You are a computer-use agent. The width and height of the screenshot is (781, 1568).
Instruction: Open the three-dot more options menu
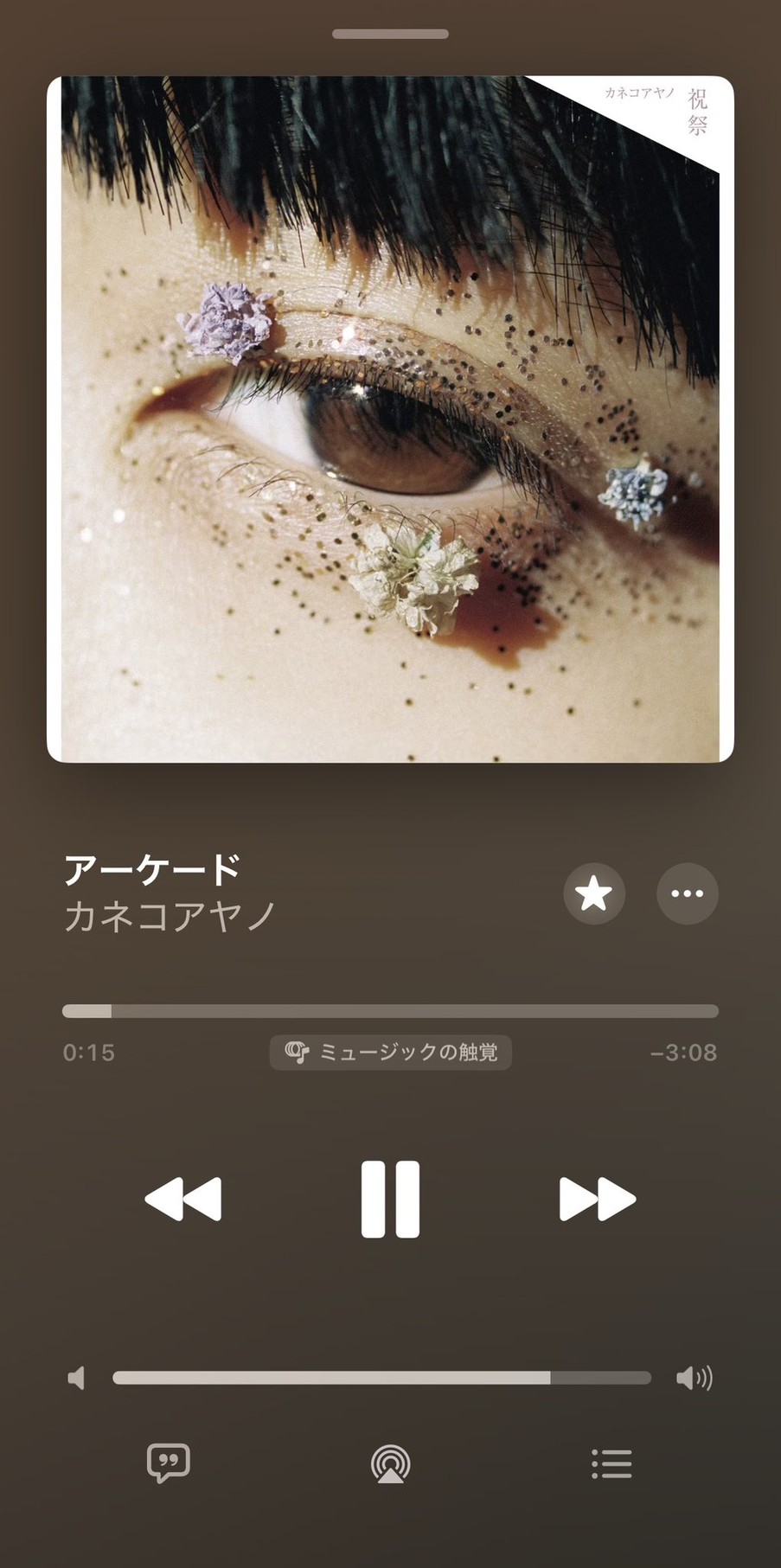point(688,893)
